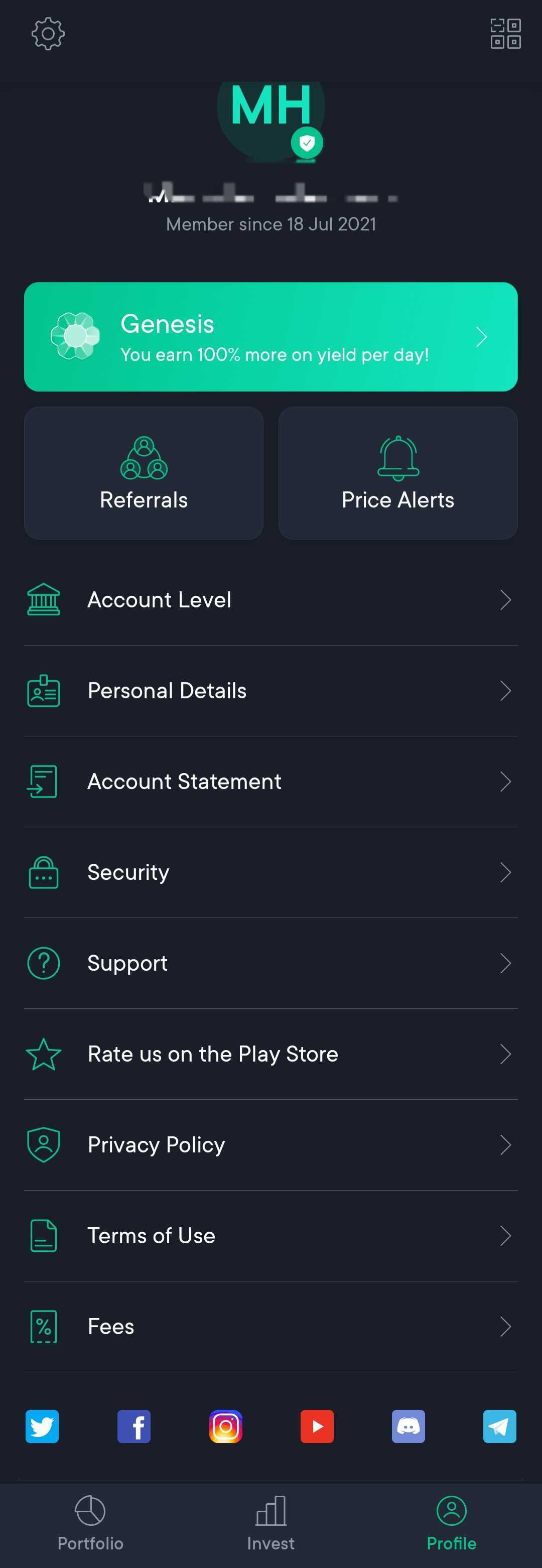Open Security settings
This screenshot has width=542, height=1568.
[270, 872]
